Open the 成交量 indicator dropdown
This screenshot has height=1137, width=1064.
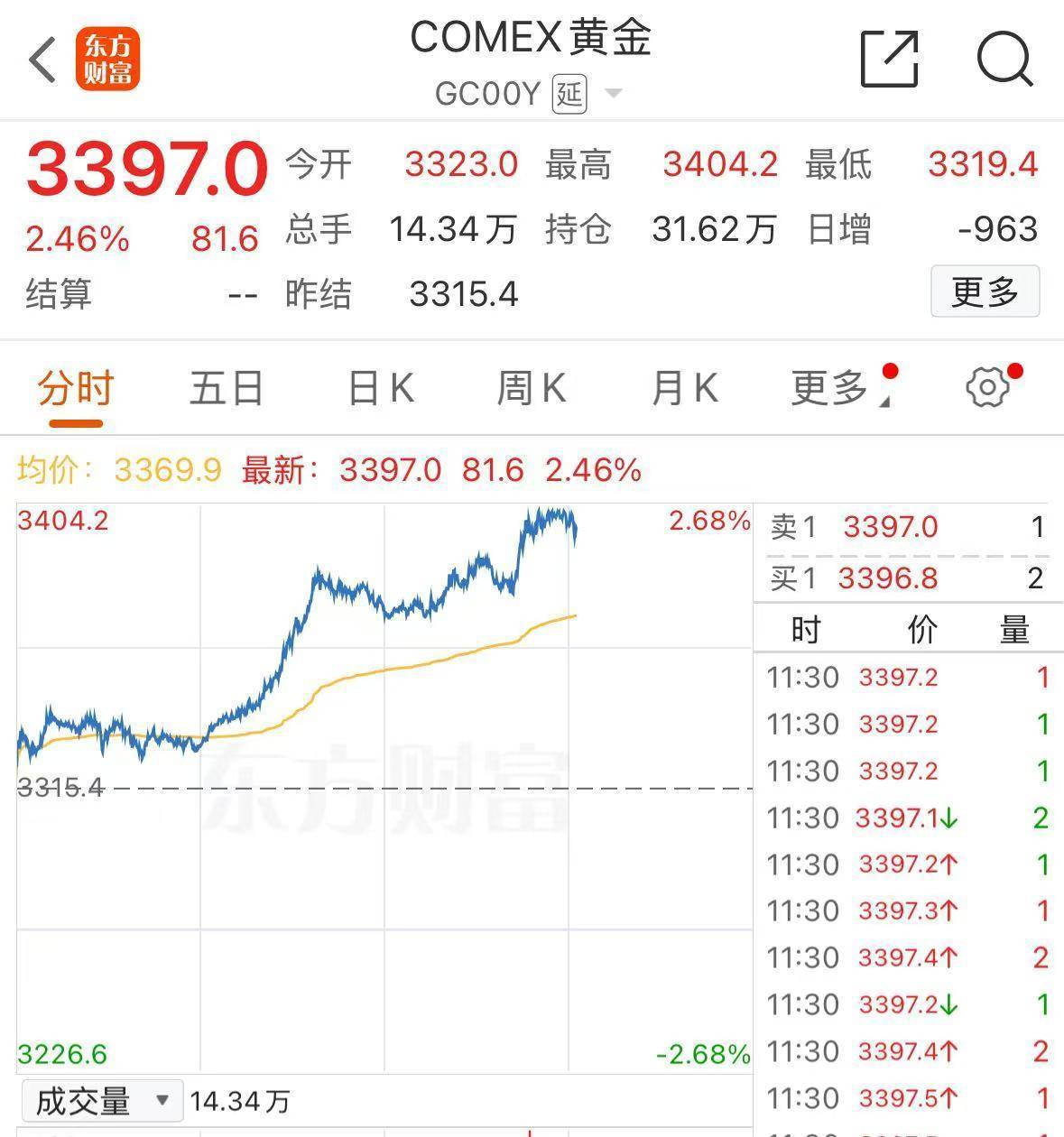[99, 1100]
